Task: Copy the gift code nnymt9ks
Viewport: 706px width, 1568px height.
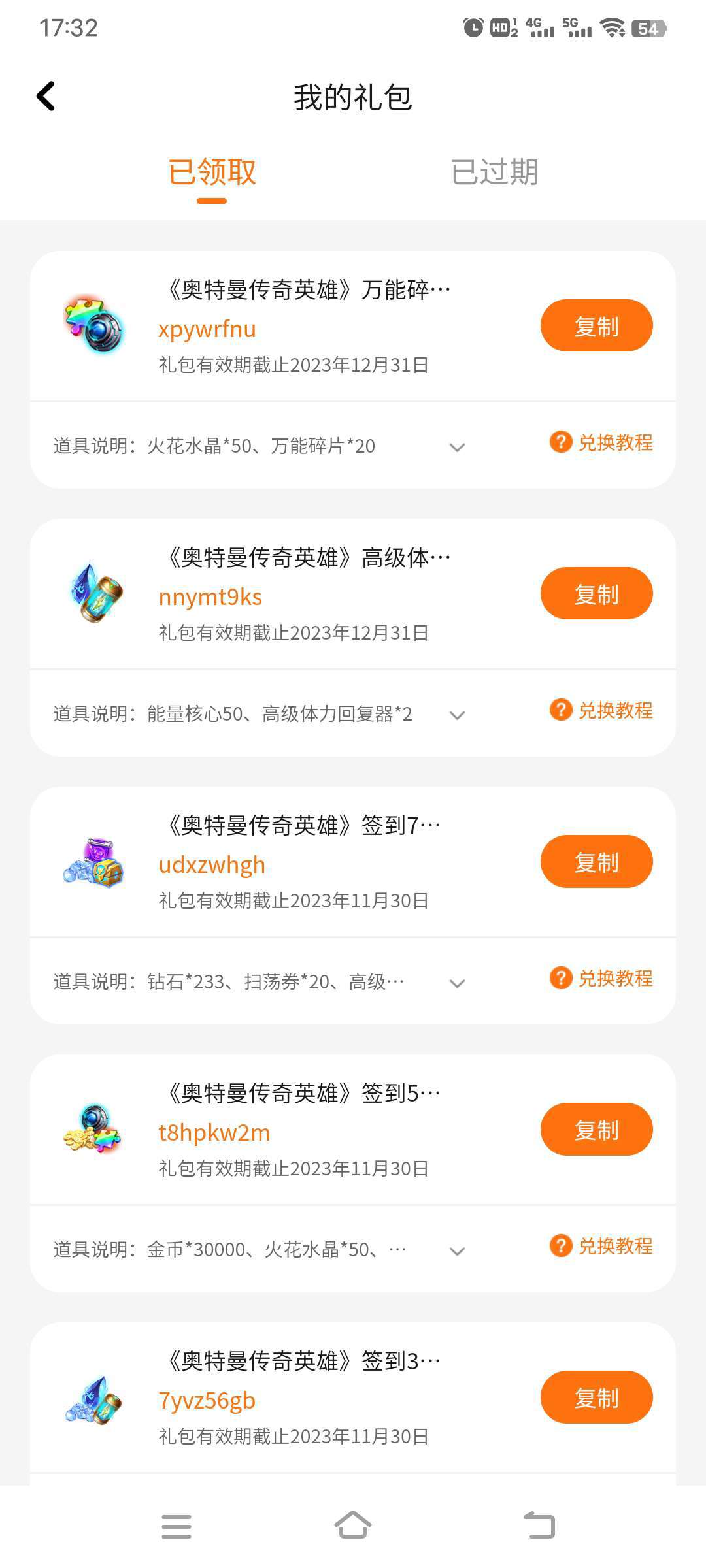Action: pyautogui.click(x=596, y=594)
